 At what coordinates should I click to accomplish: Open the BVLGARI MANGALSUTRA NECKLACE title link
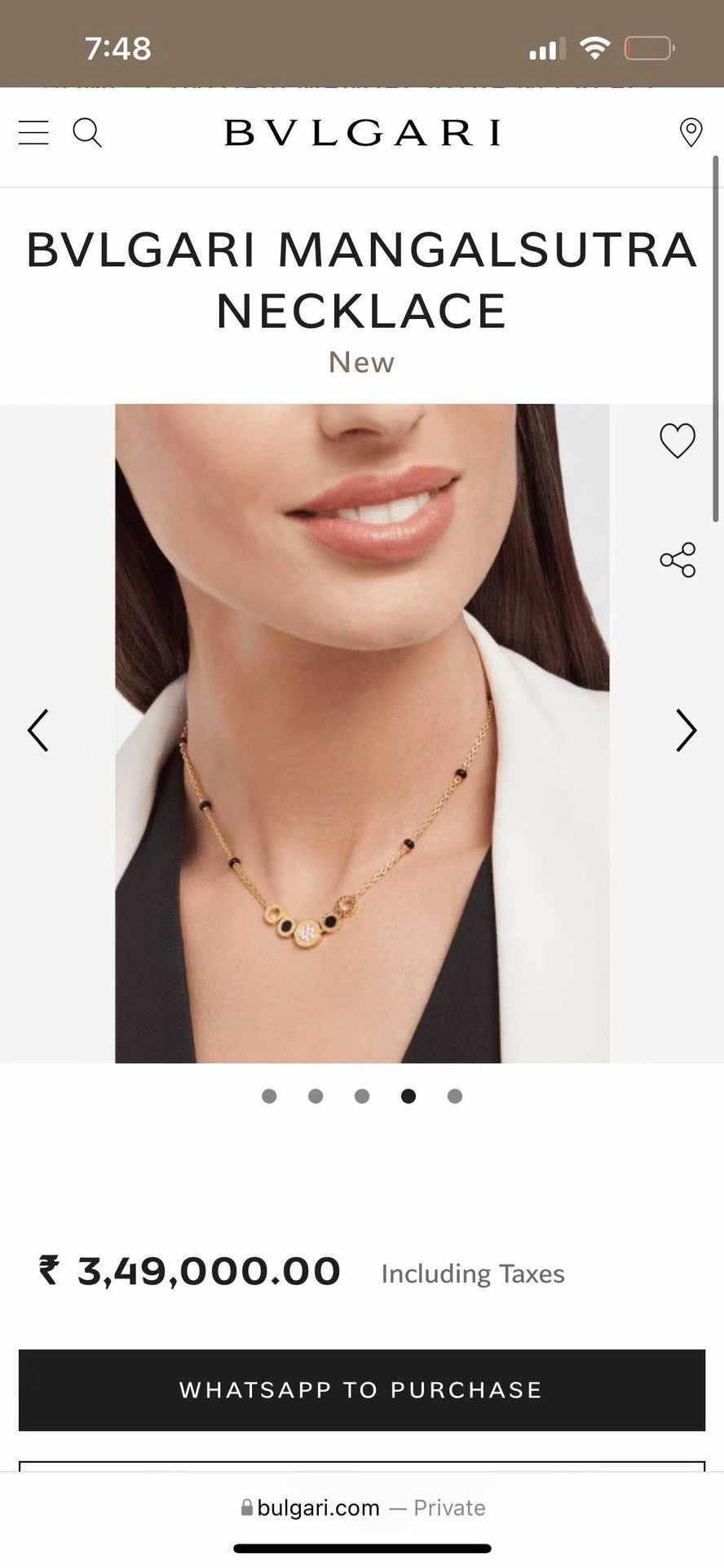click(x=361, y=277)
